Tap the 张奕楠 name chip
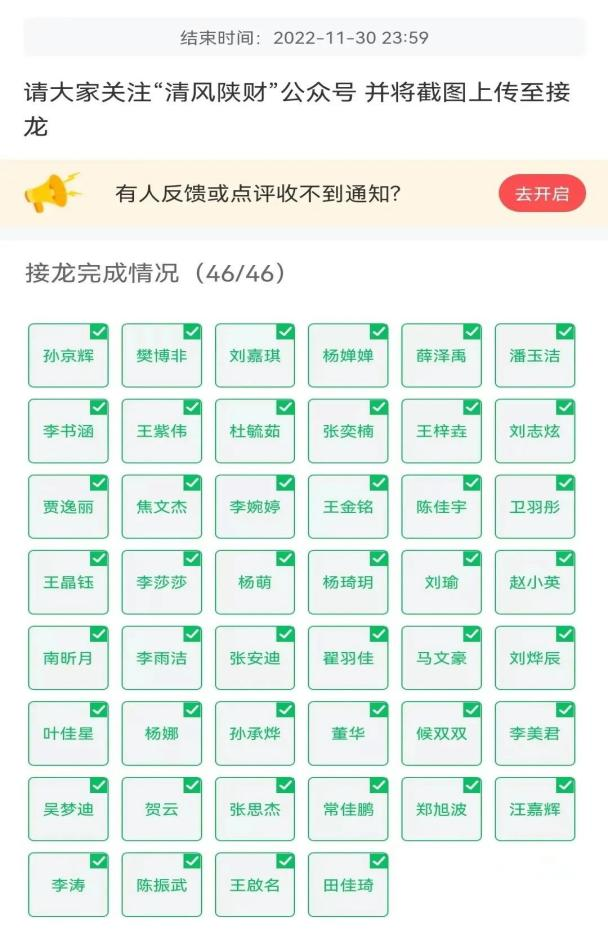The width and height of the screenshot is (608, 935). (348, 431)
